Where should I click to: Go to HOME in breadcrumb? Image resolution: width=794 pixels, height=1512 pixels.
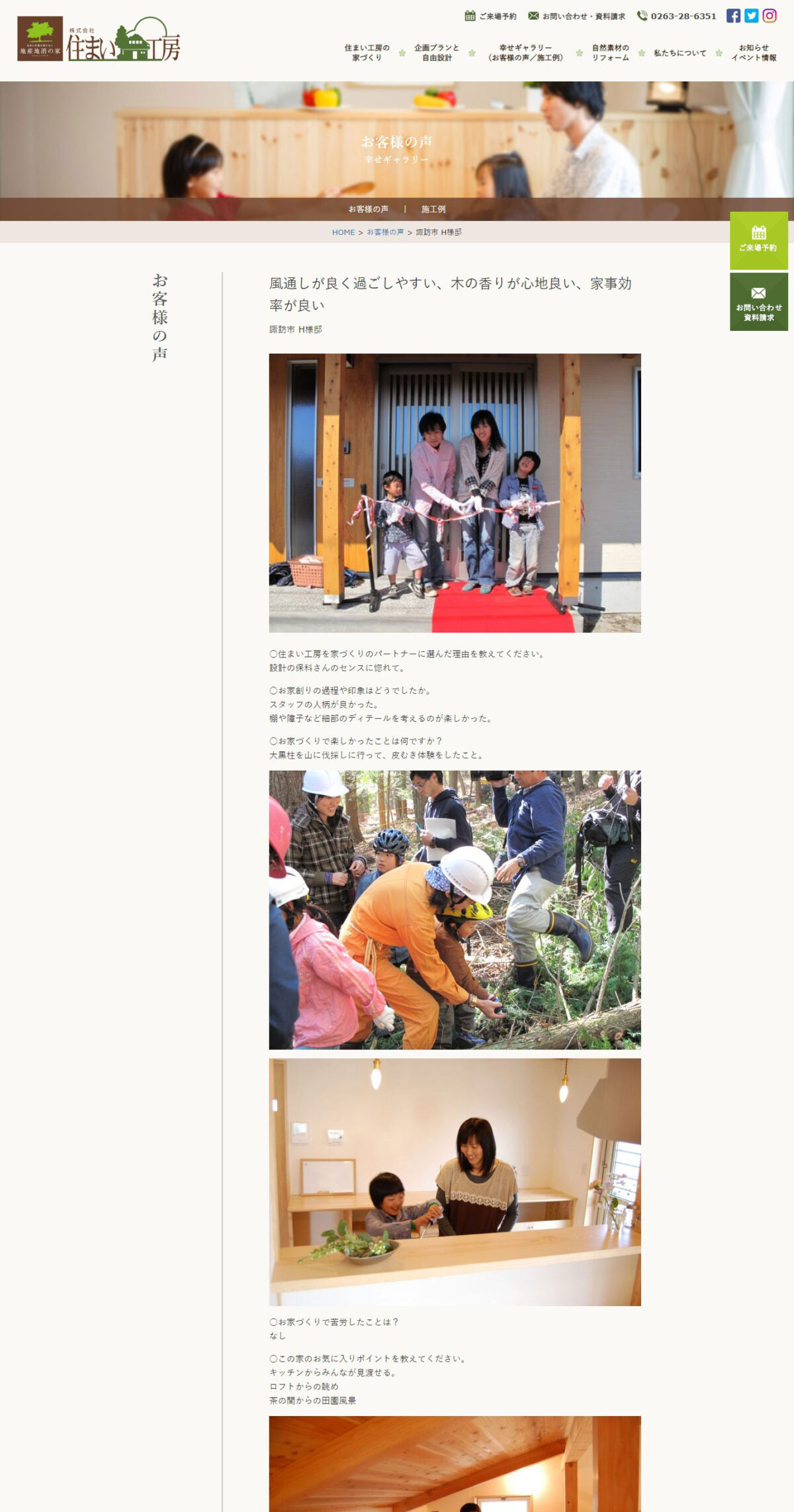(x=343, y=232)
